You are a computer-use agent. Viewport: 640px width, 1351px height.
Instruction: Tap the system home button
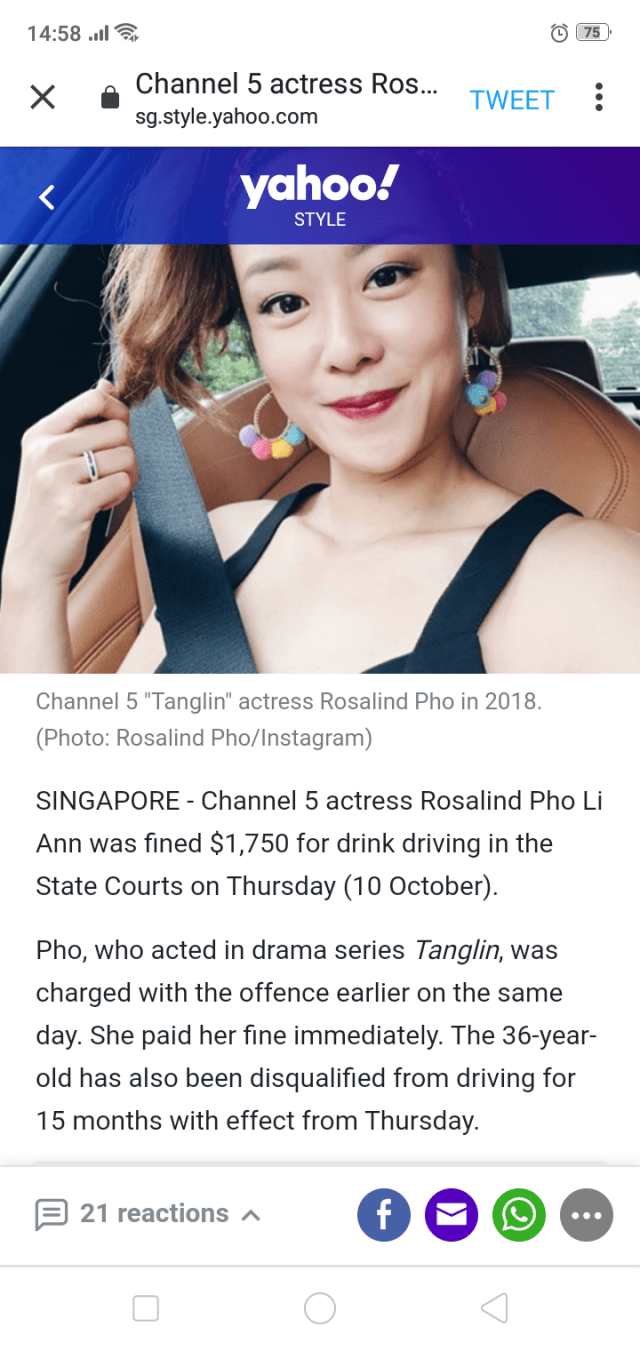[319, 1308]
